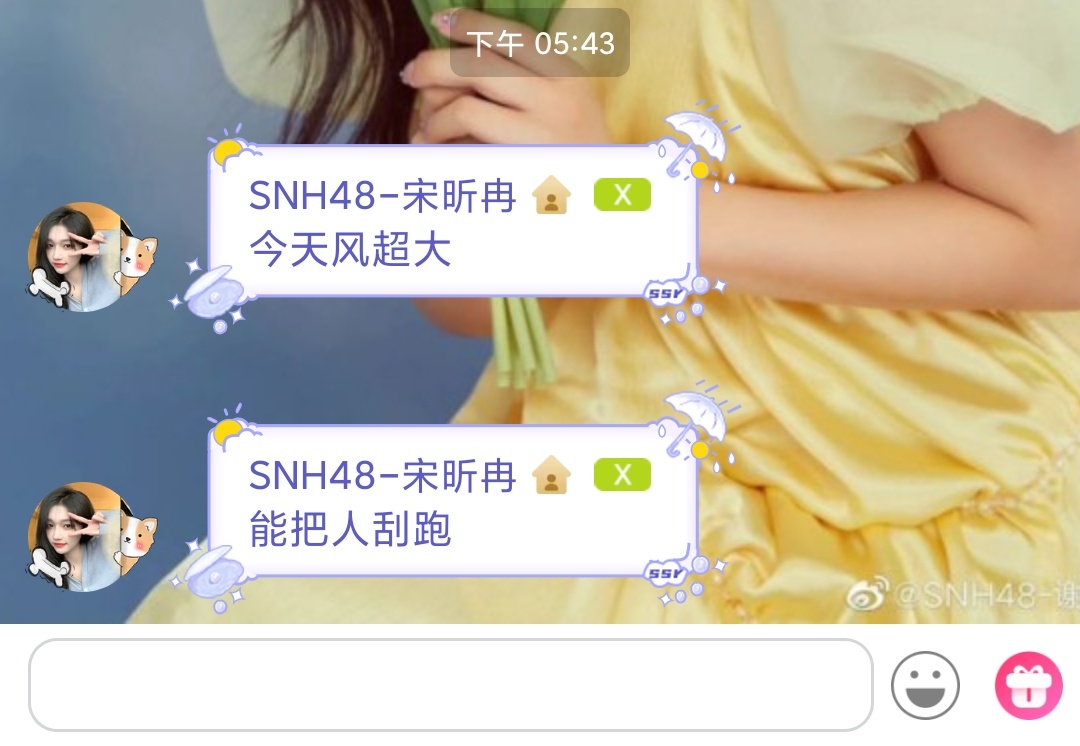Image resolution: width=1080 pixels, height=746 pixels.
Task: Tap the message input field
Action: (x=450, y=685)
